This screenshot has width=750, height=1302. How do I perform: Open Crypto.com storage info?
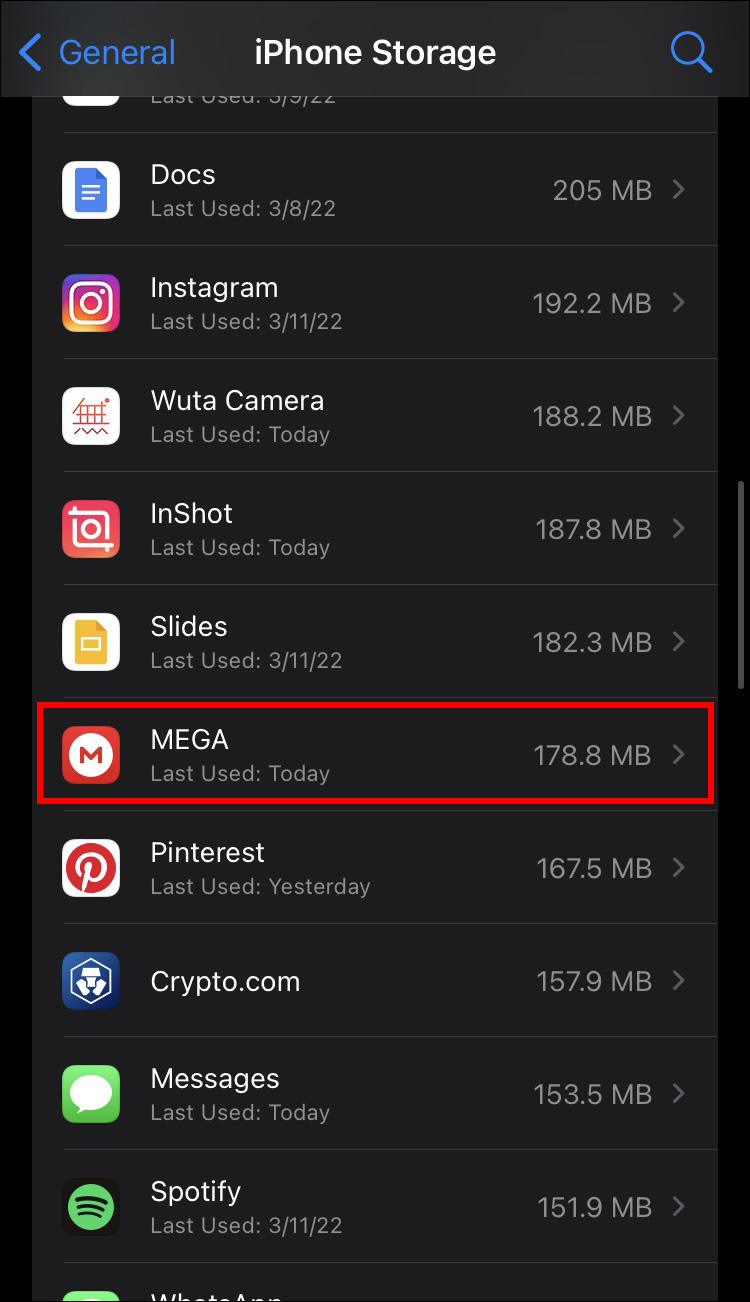[390, 981]
